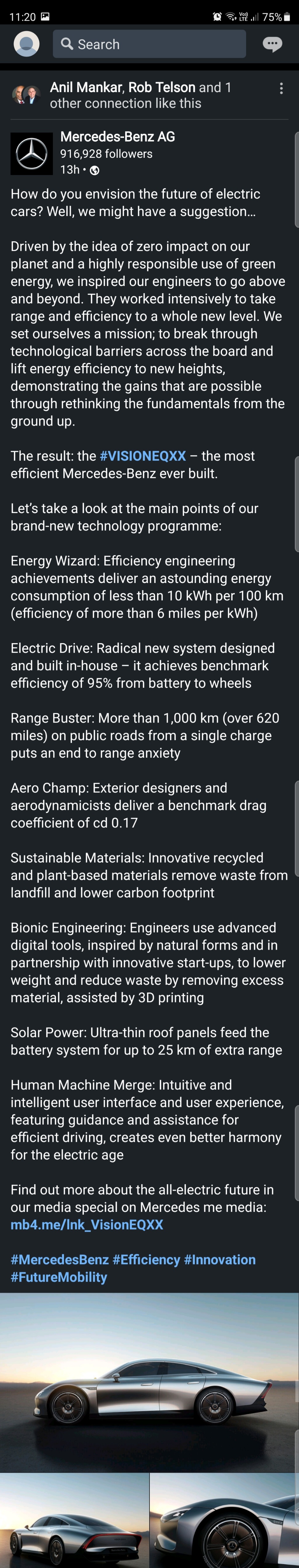Viewport: 299px width, 1568px height.
Task: Open Anil Mankar's profile
Action: 86,88
